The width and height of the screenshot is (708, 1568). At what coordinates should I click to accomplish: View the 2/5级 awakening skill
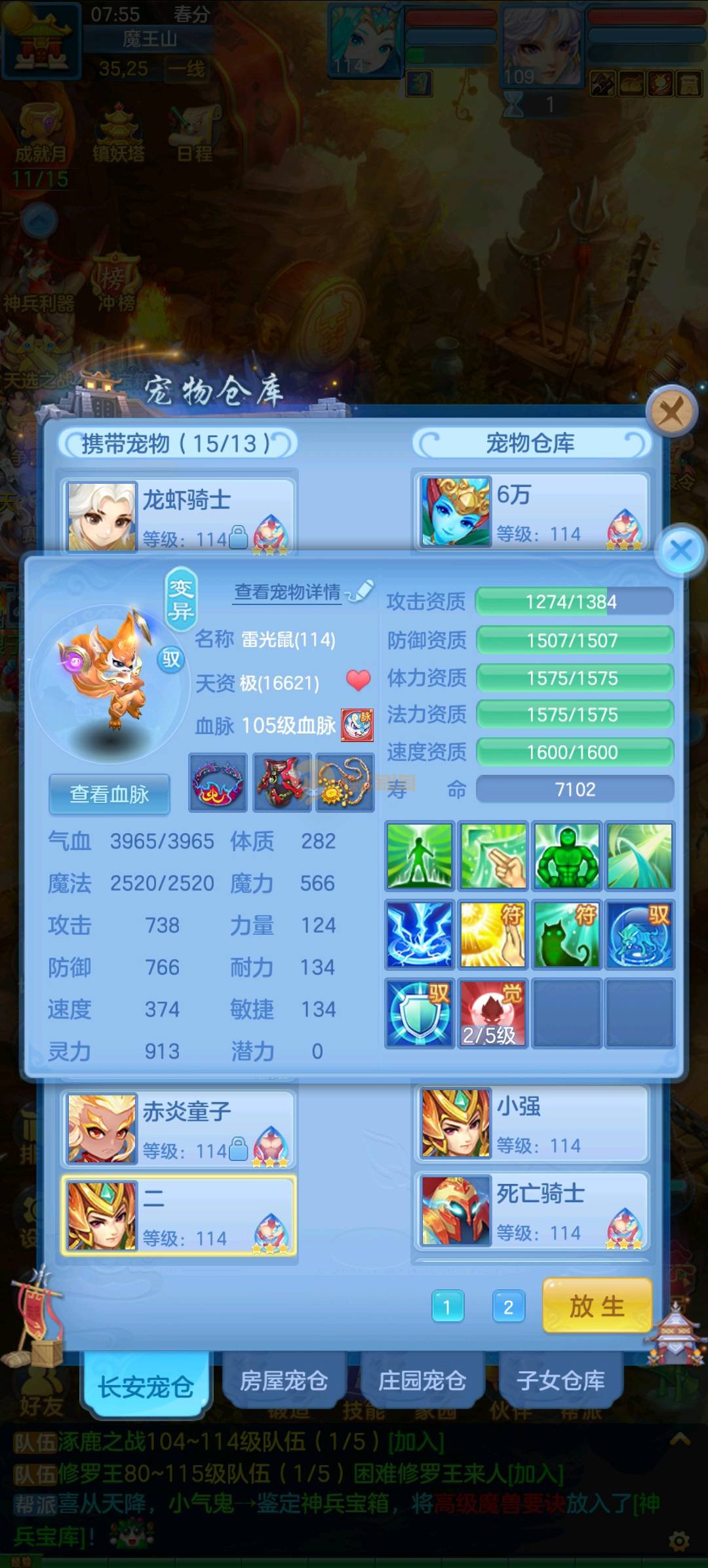[492, 1013]
